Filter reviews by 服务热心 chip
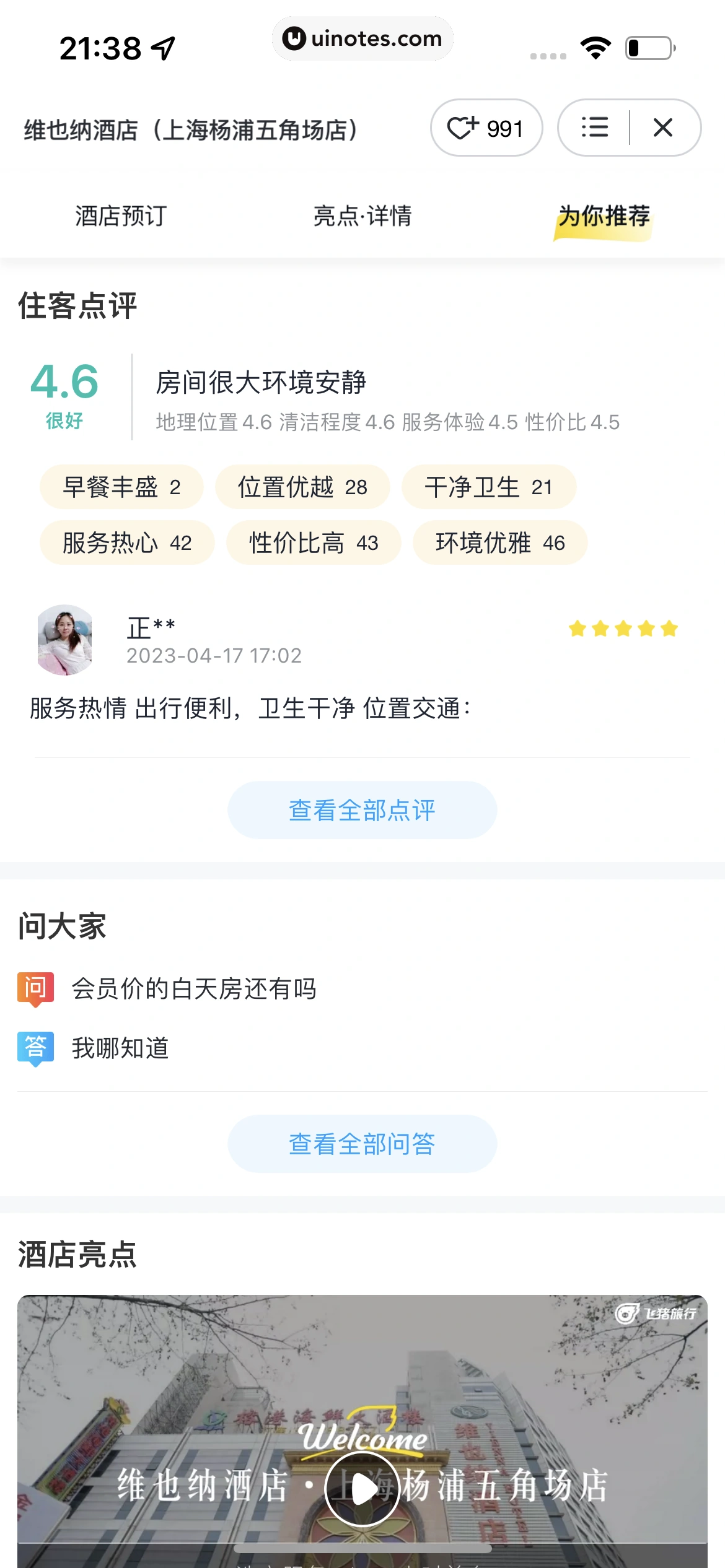 pyautogui.click(x=127, y=543)
